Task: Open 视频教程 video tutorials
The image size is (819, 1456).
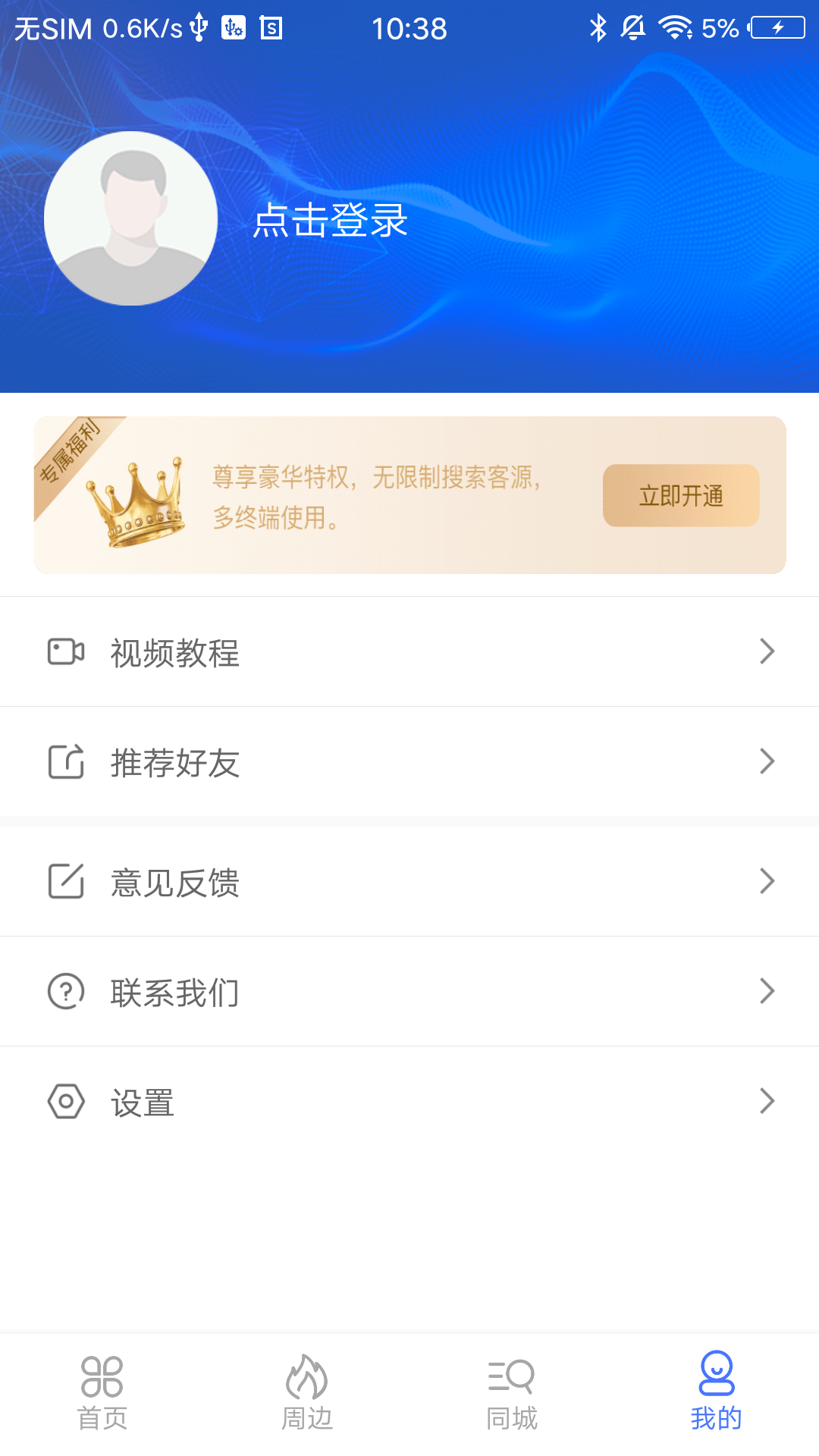Action: pyautogui.click(x=409, y=652)
